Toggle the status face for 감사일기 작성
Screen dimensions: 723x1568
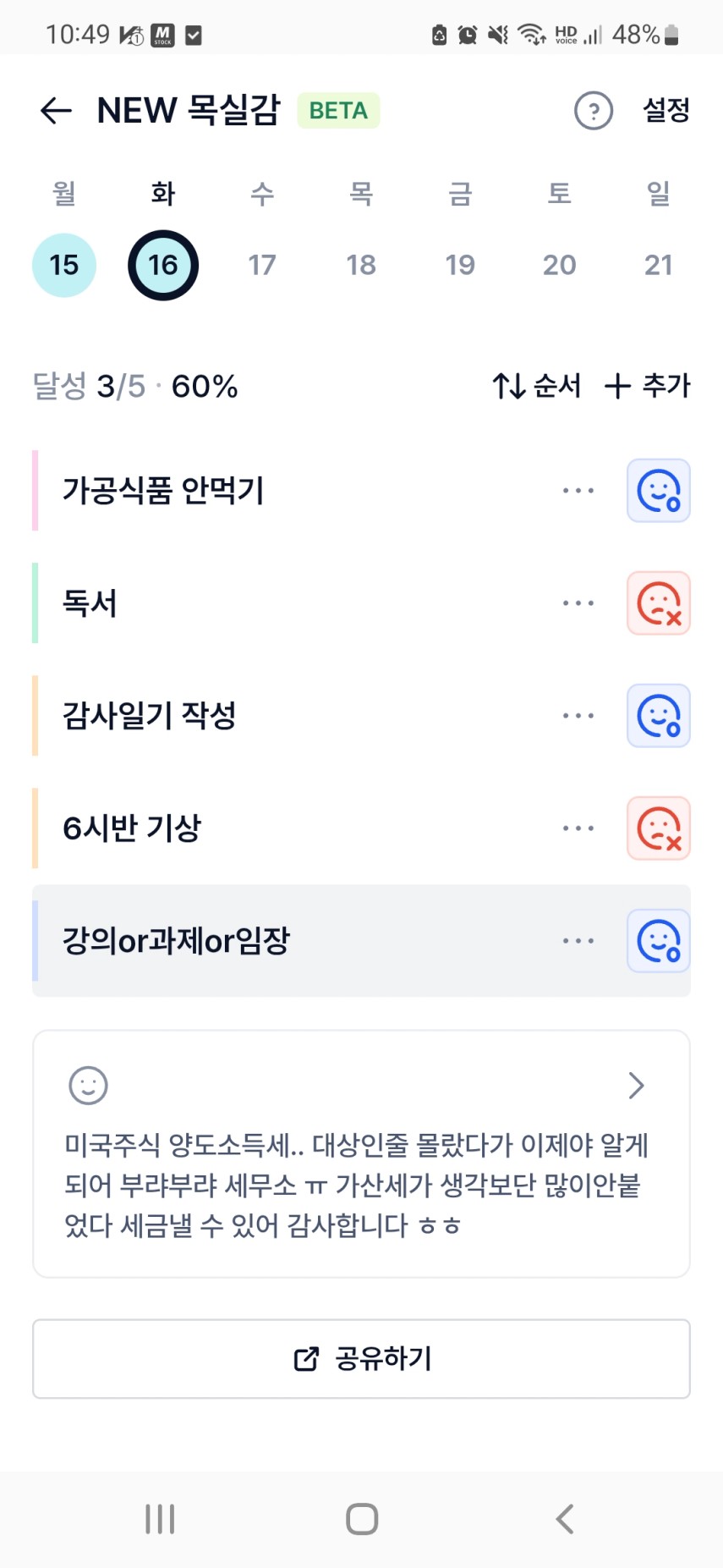pos(658,716)
